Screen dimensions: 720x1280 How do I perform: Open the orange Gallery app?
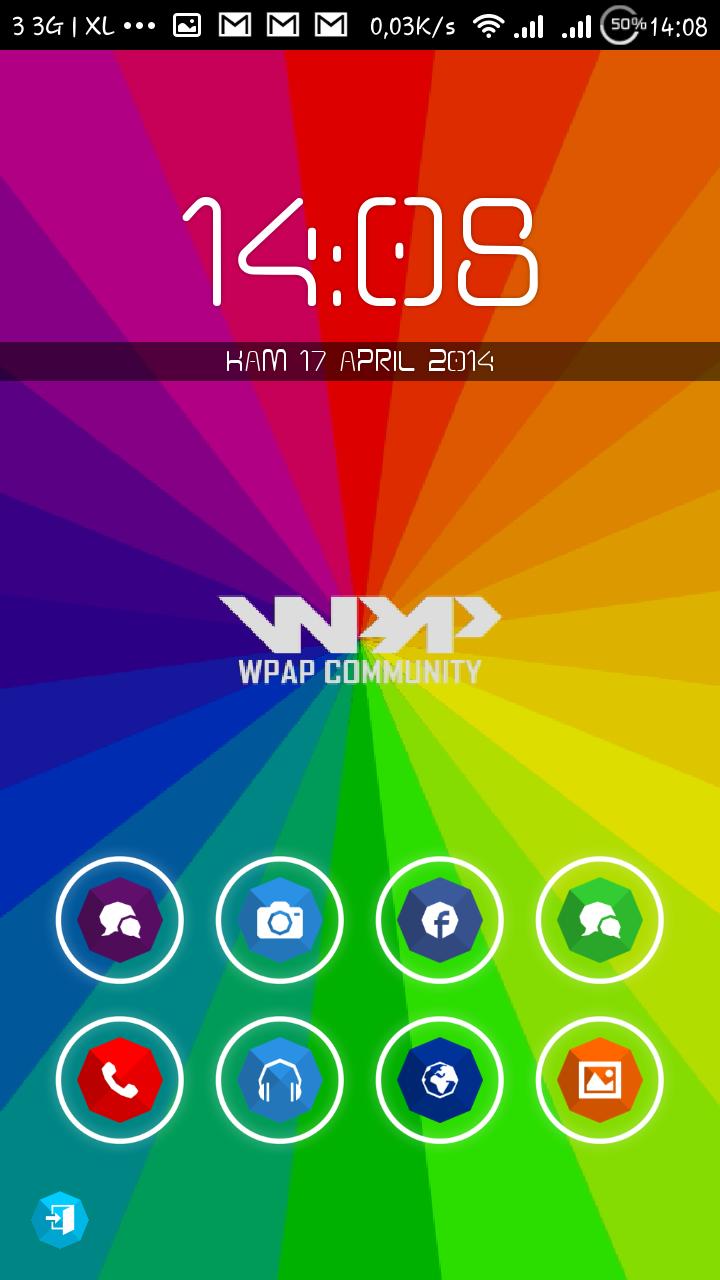click(600, 1080)
